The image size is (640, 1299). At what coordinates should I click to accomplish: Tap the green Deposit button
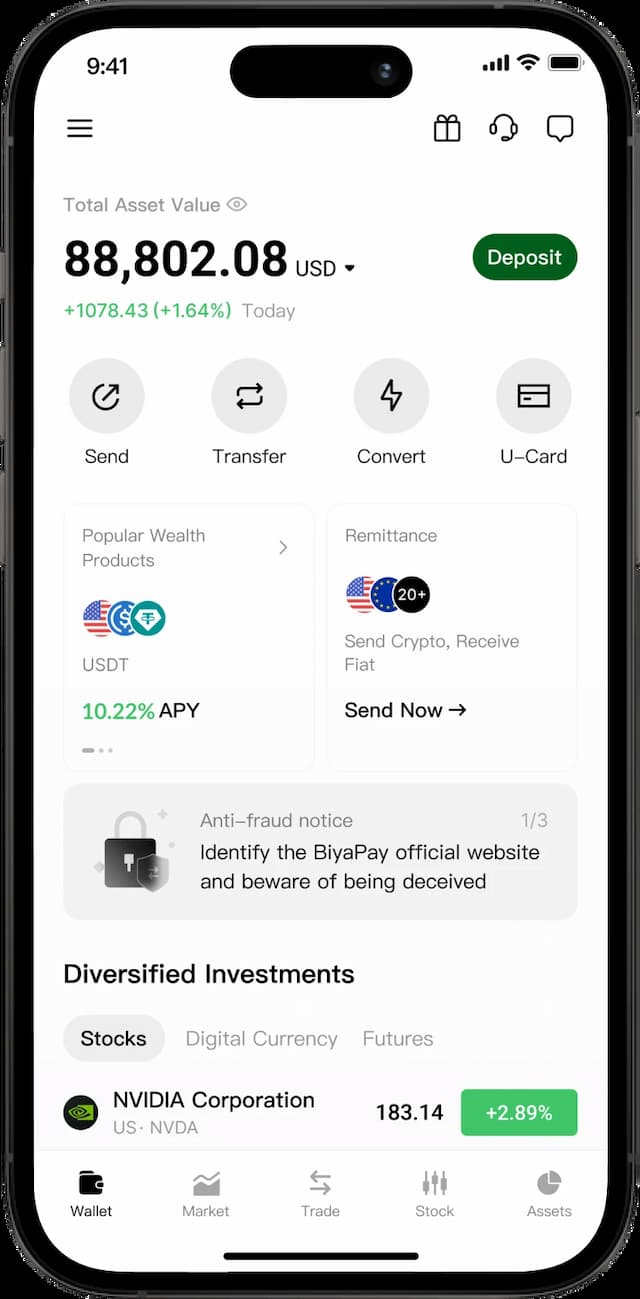coord(524,258)
